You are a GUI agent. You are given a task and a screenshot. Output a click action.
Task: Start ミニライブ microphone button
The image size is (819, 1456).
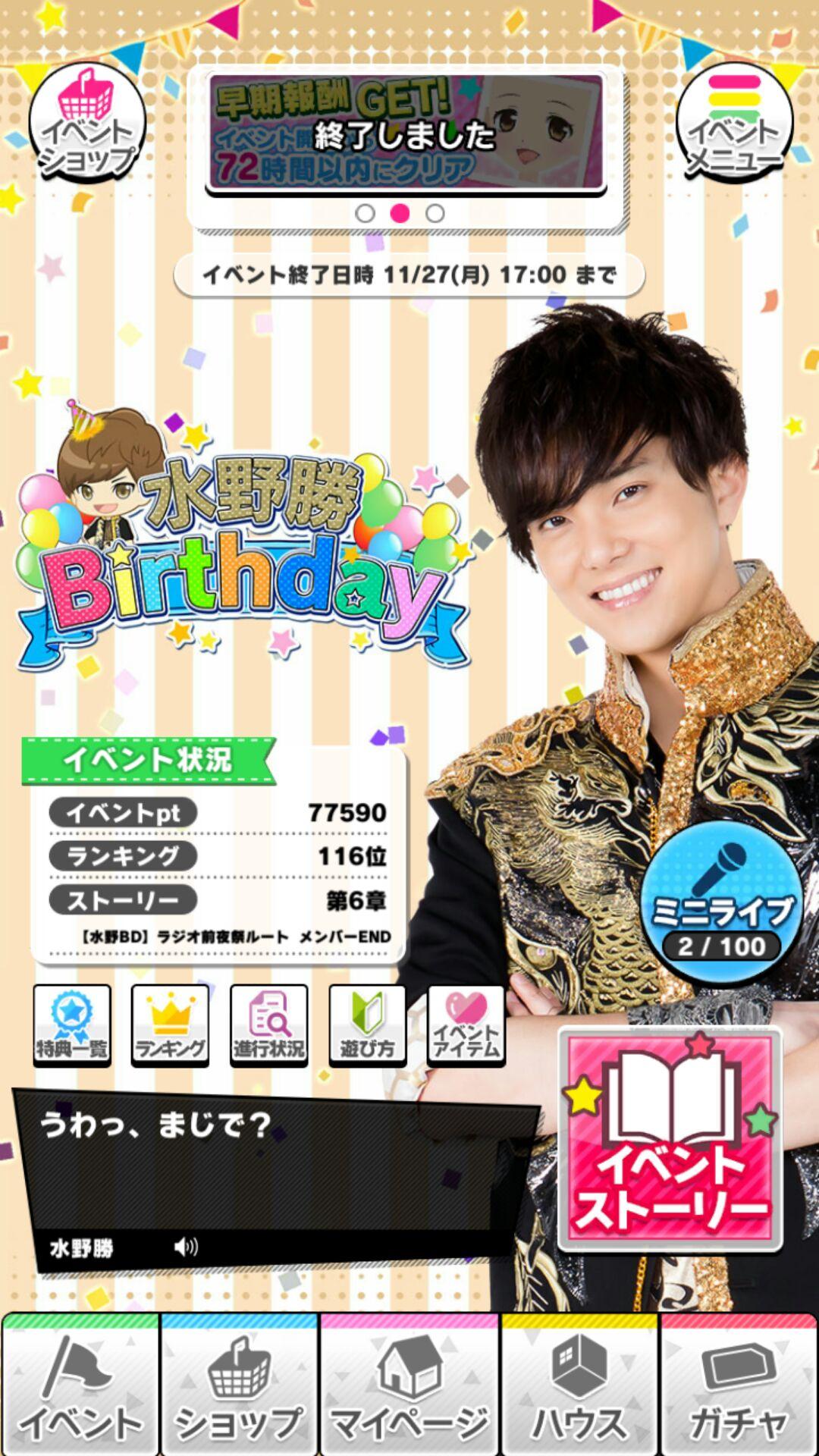[x=720, y=902]
